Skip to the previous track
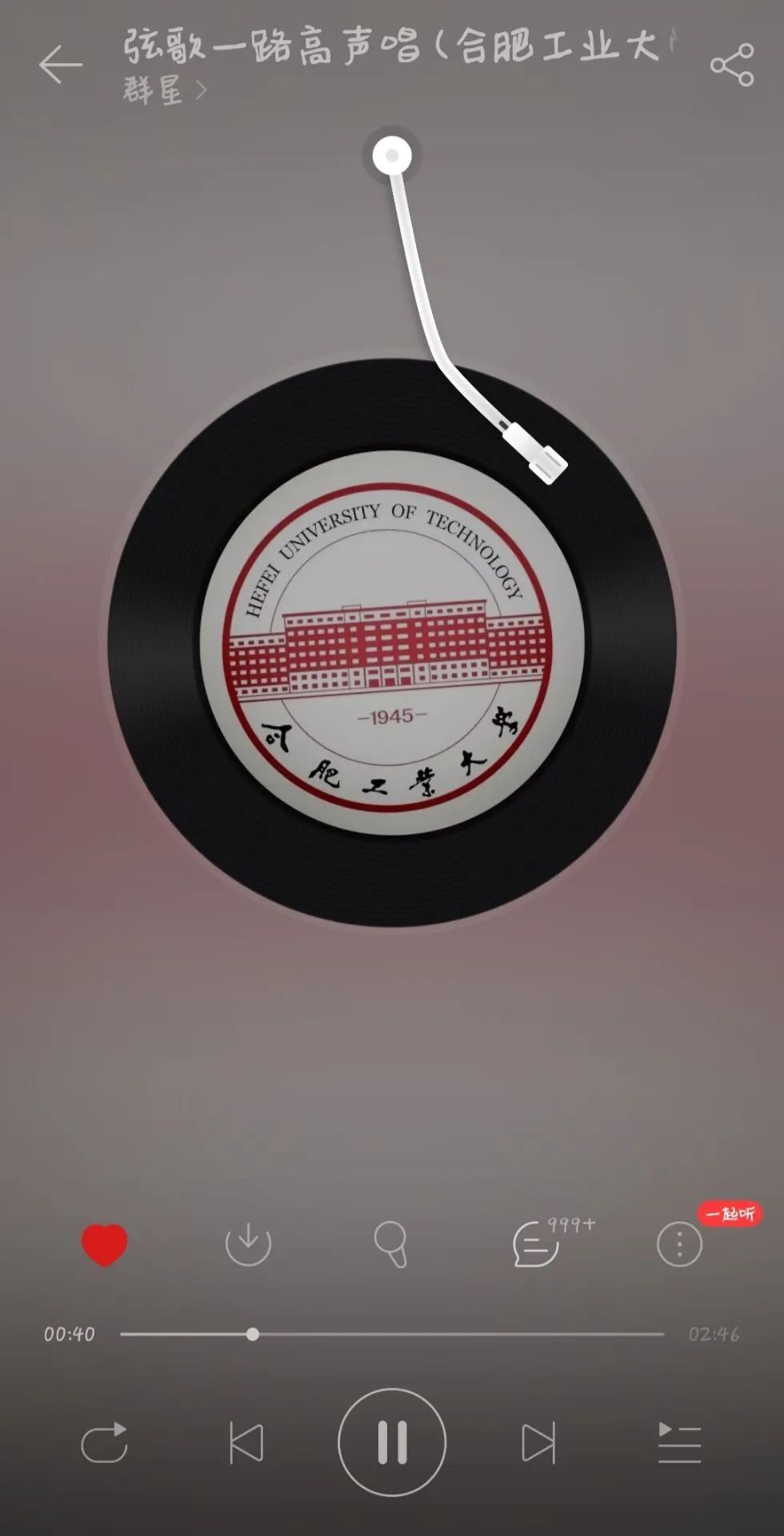The image size is (784, 1536). tap(246, 1442)
